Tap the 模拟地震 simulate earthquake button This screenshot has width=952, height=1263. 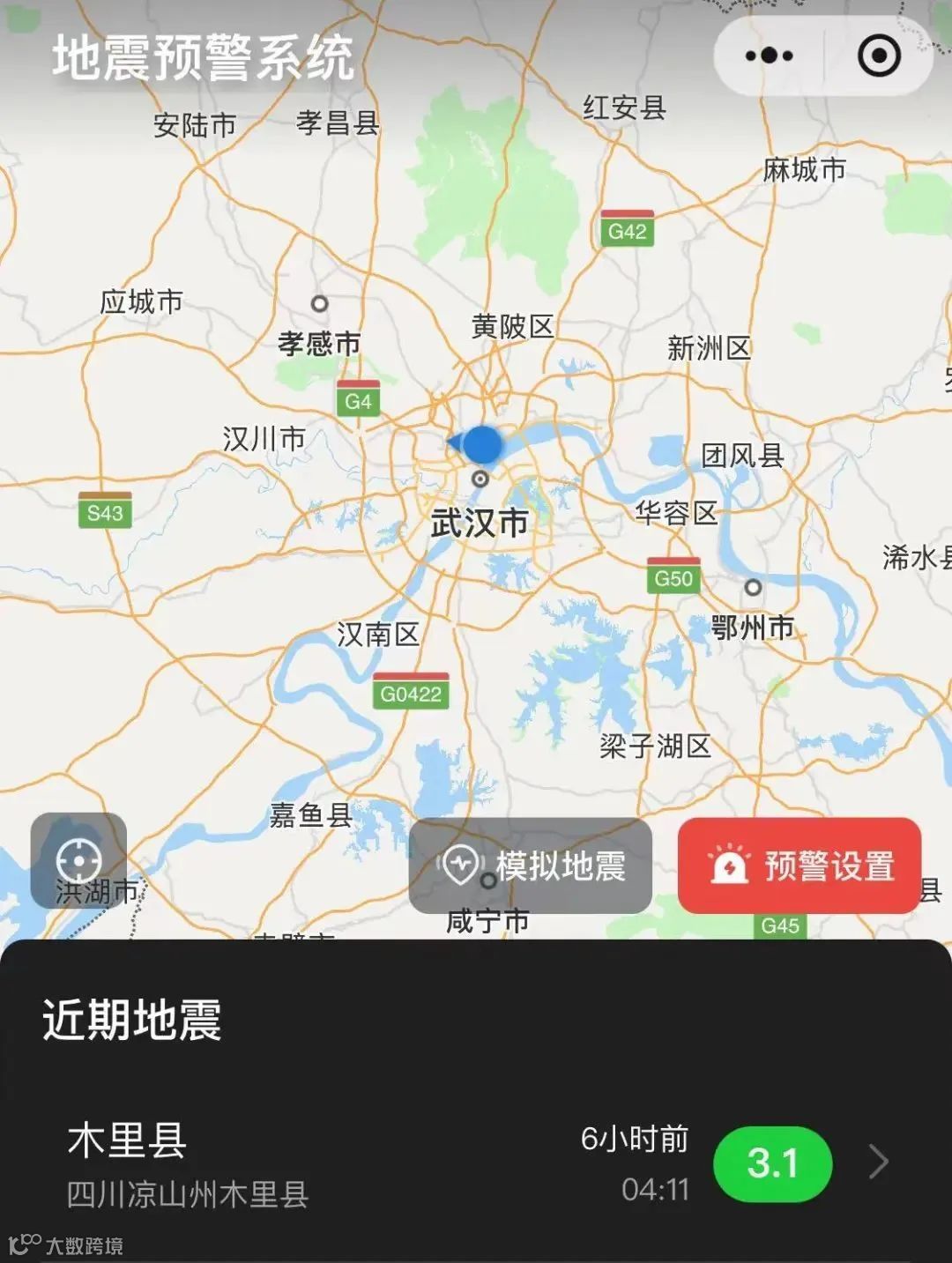(531, 866)
